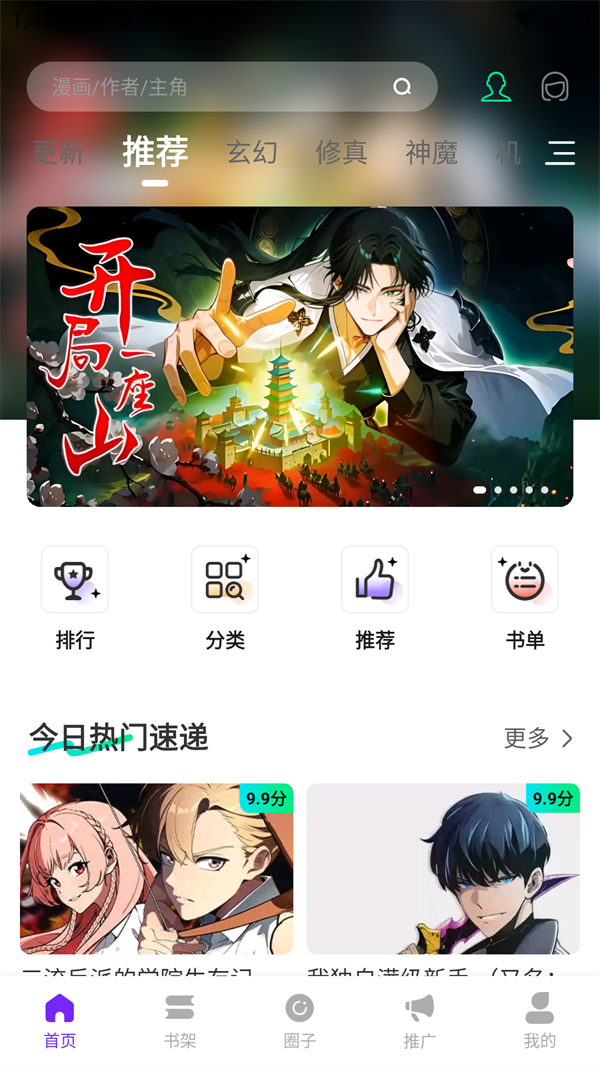Open the user profile icon

496,87
